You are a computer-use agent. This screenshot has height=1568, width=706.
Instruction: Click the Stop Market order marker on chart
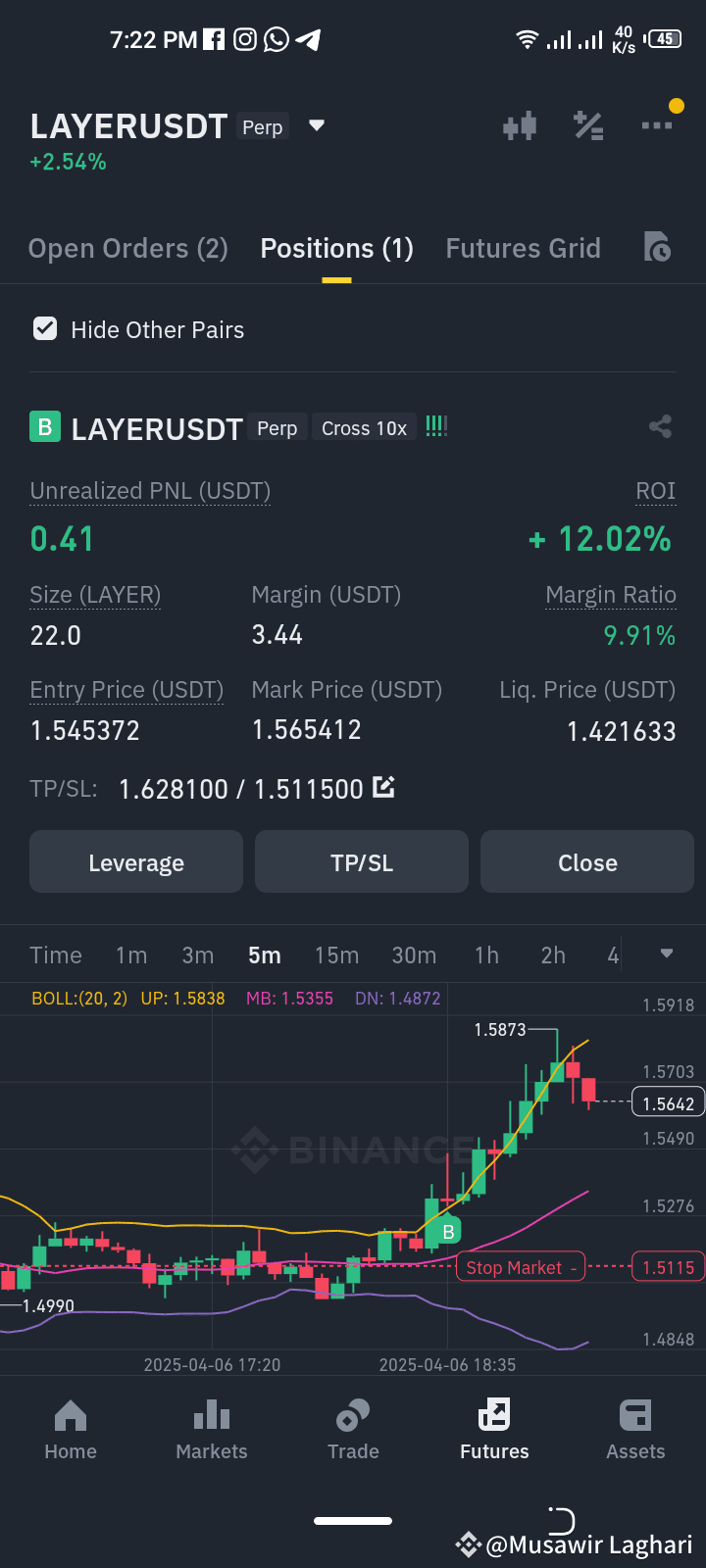(520, 1266)
